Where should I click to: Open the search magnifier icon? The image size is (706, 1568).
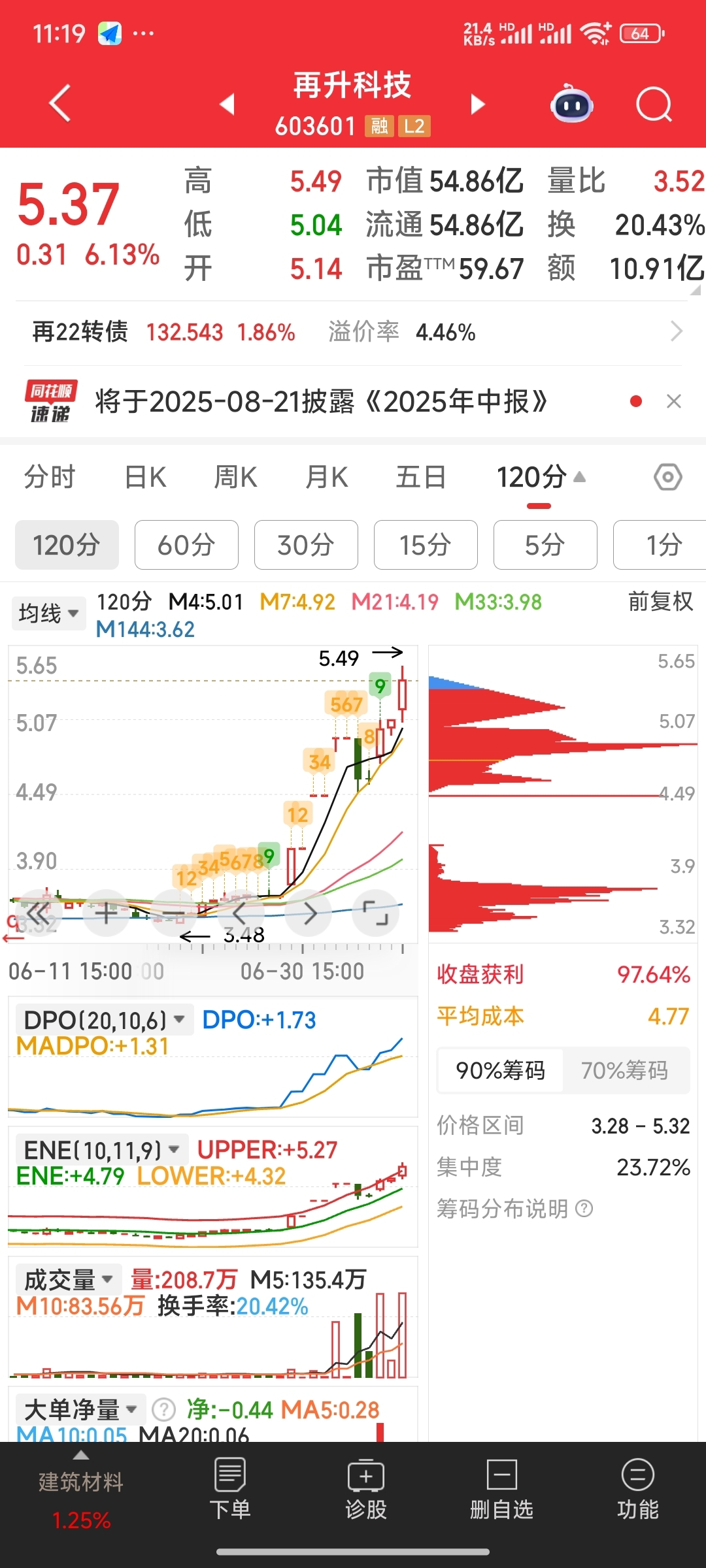654,105
